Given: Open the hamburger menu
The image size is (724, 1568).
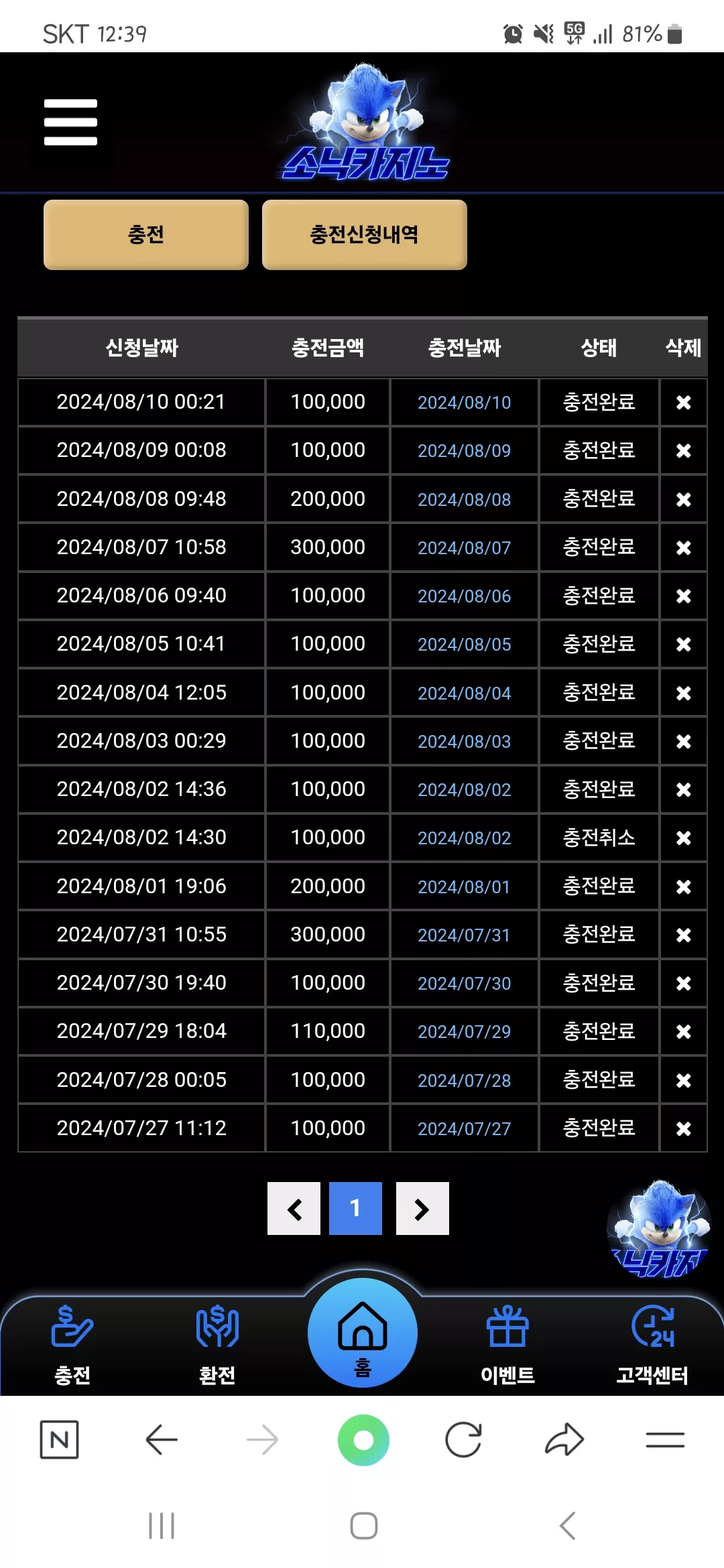Looking at the screenshot, I should point(70,122).
